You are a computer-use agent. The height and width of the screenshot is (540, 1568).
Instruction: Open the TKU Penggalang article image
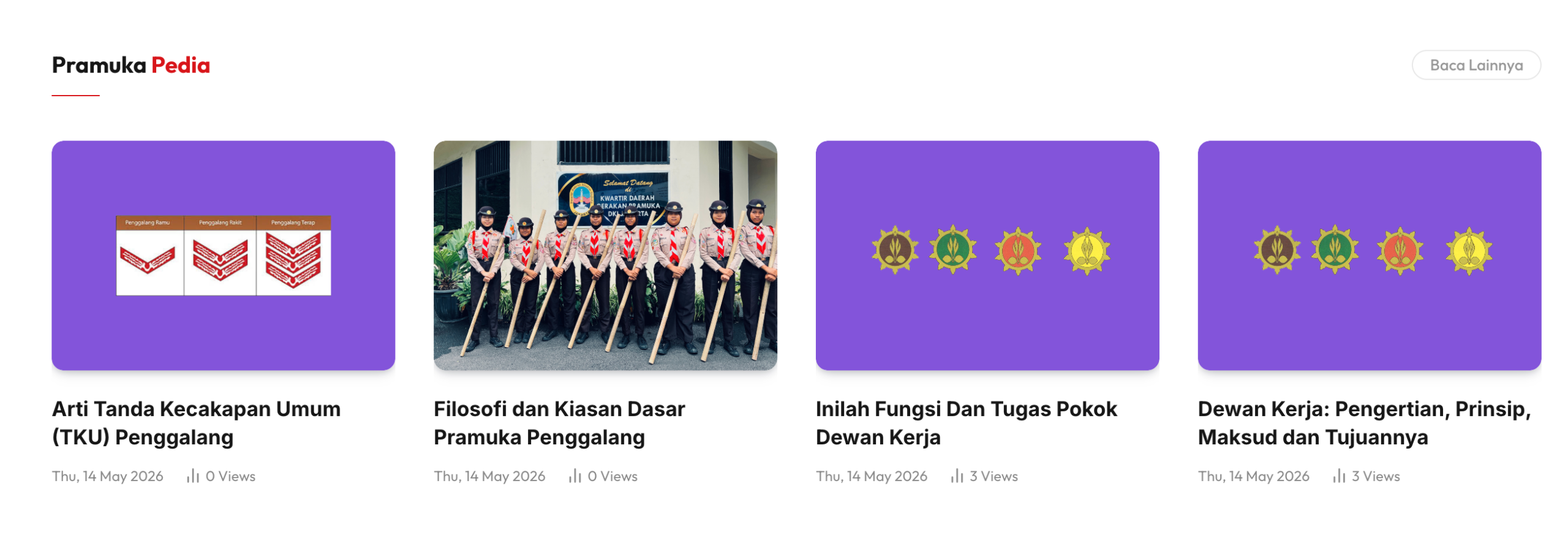point(223,255)
